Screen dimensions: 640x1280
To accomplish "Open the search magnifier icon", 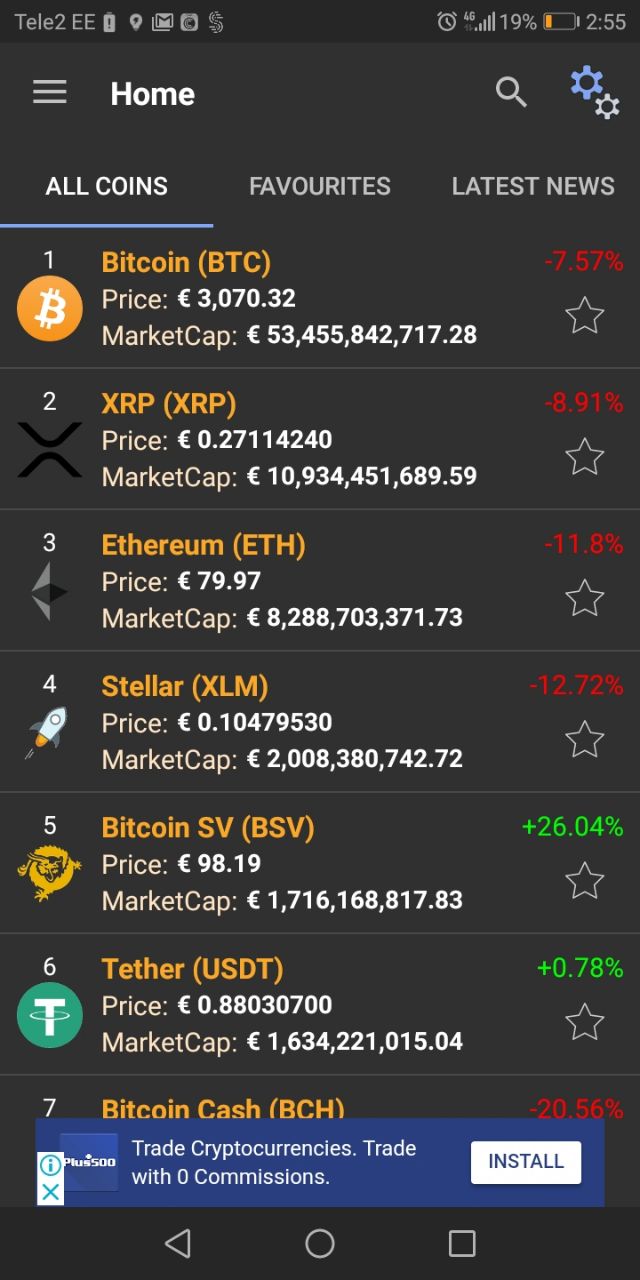I will (x=511, y=92).
